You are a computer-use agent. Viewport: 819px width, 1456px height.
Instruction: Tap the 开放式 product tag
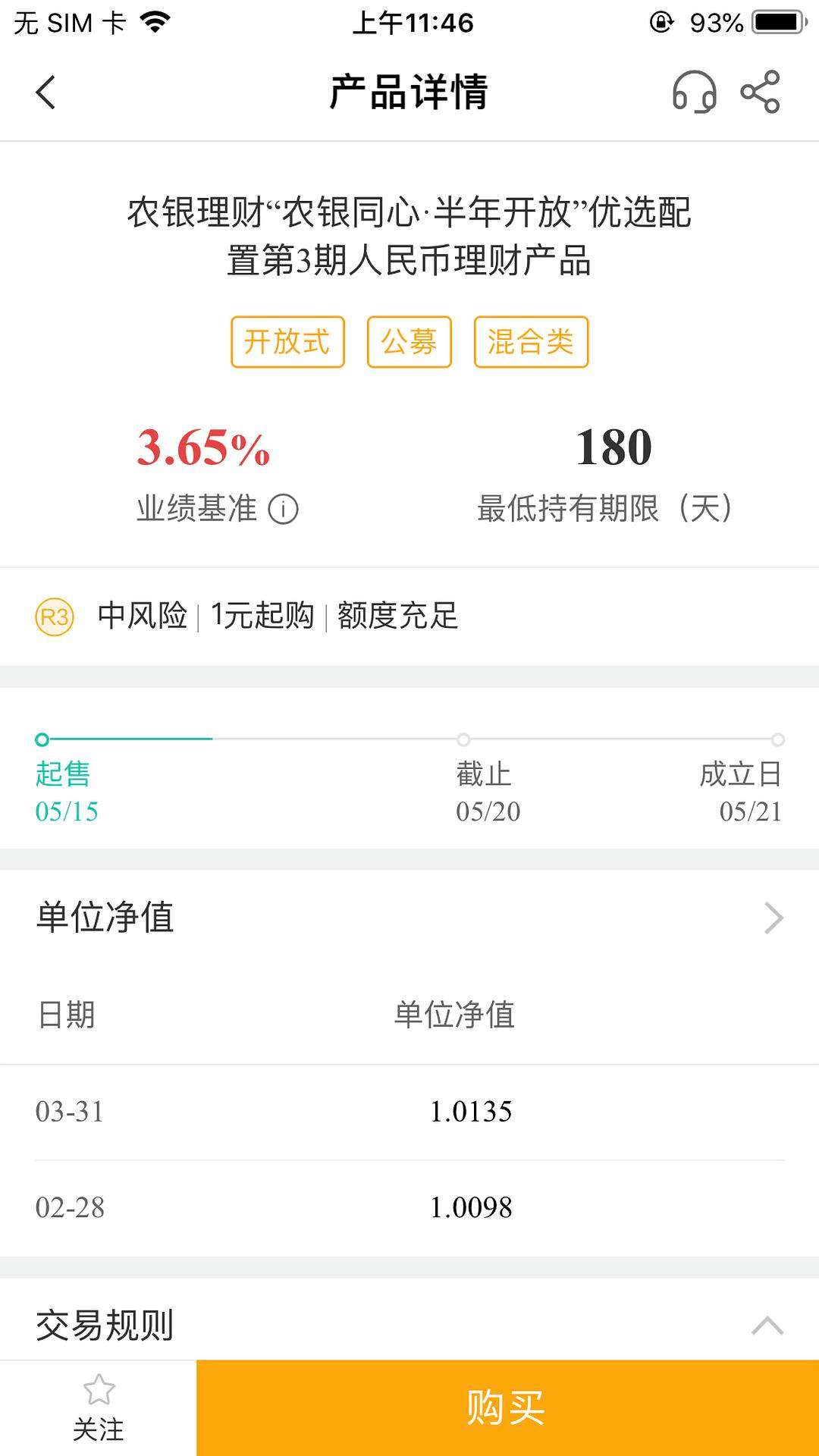287,342
